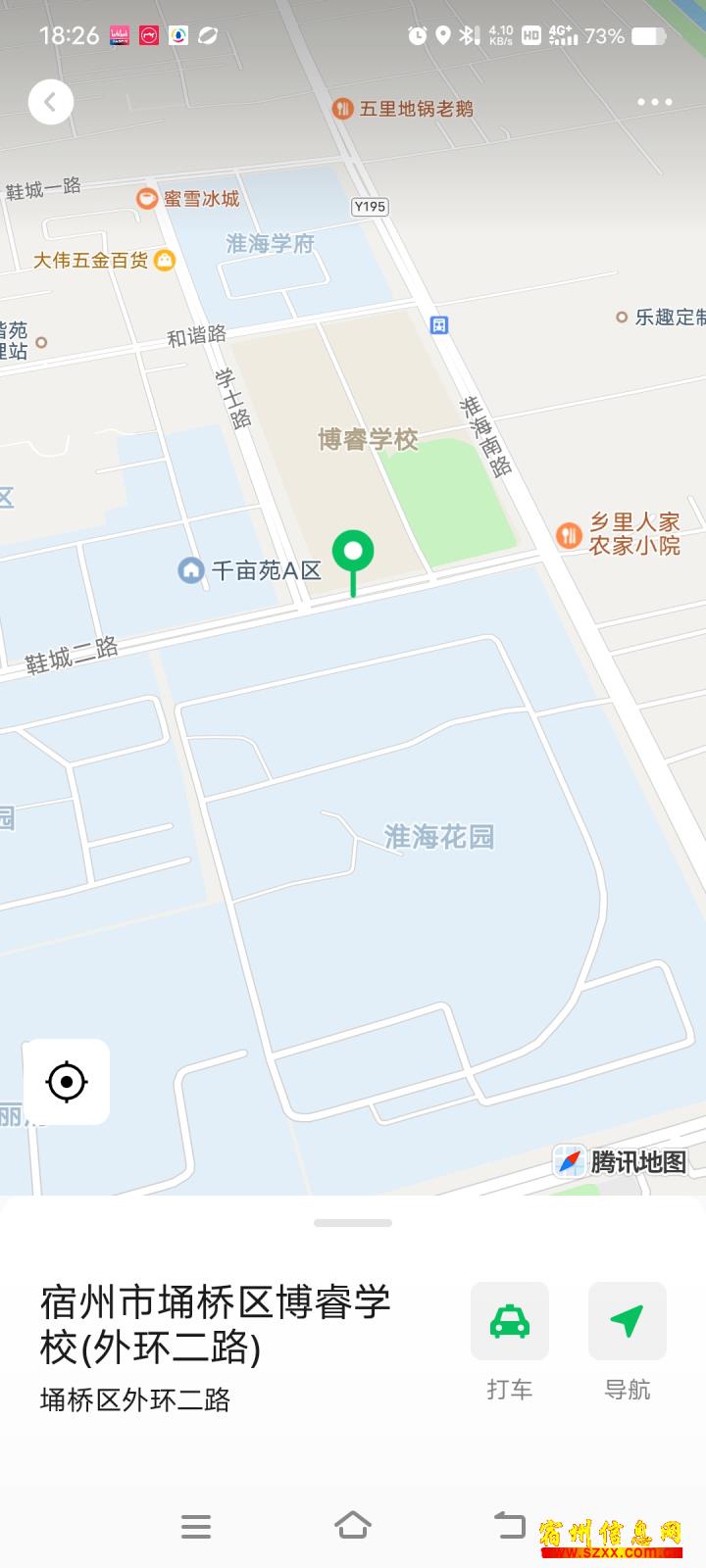
Task: Go to the system home screen
Action: click(x=353, y=1526)
